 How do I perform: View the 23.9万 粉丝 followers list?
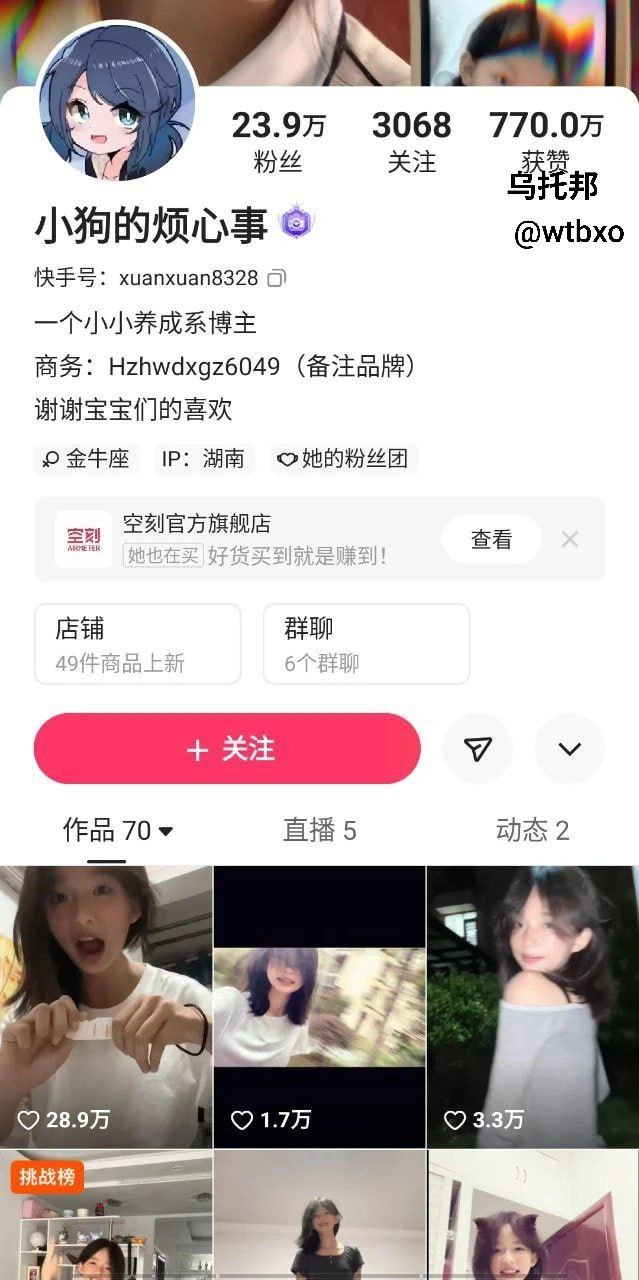click(278, 142)
